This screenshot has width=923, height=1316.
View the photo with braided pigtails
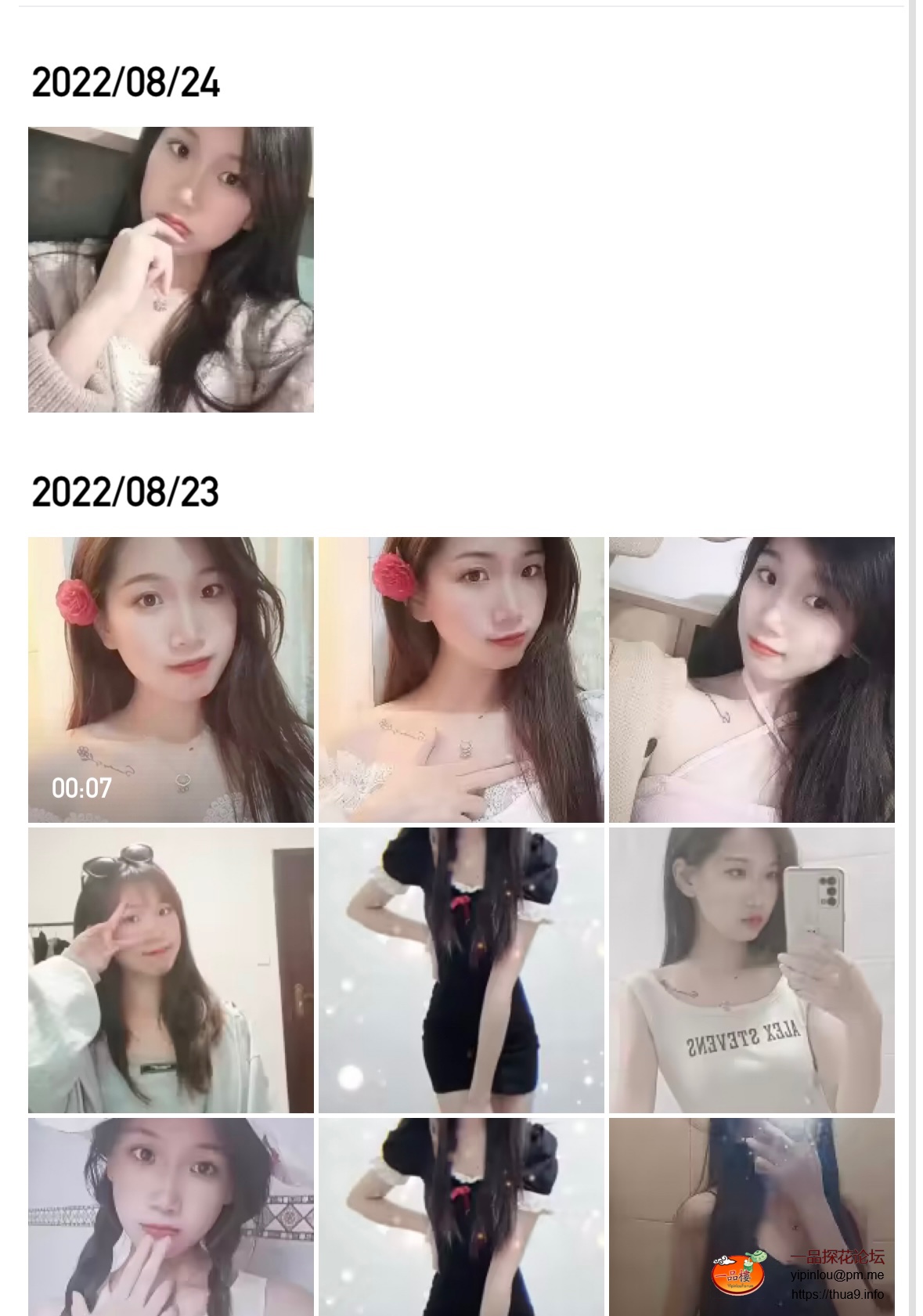pyautogui.click(x=171, y=1217)
